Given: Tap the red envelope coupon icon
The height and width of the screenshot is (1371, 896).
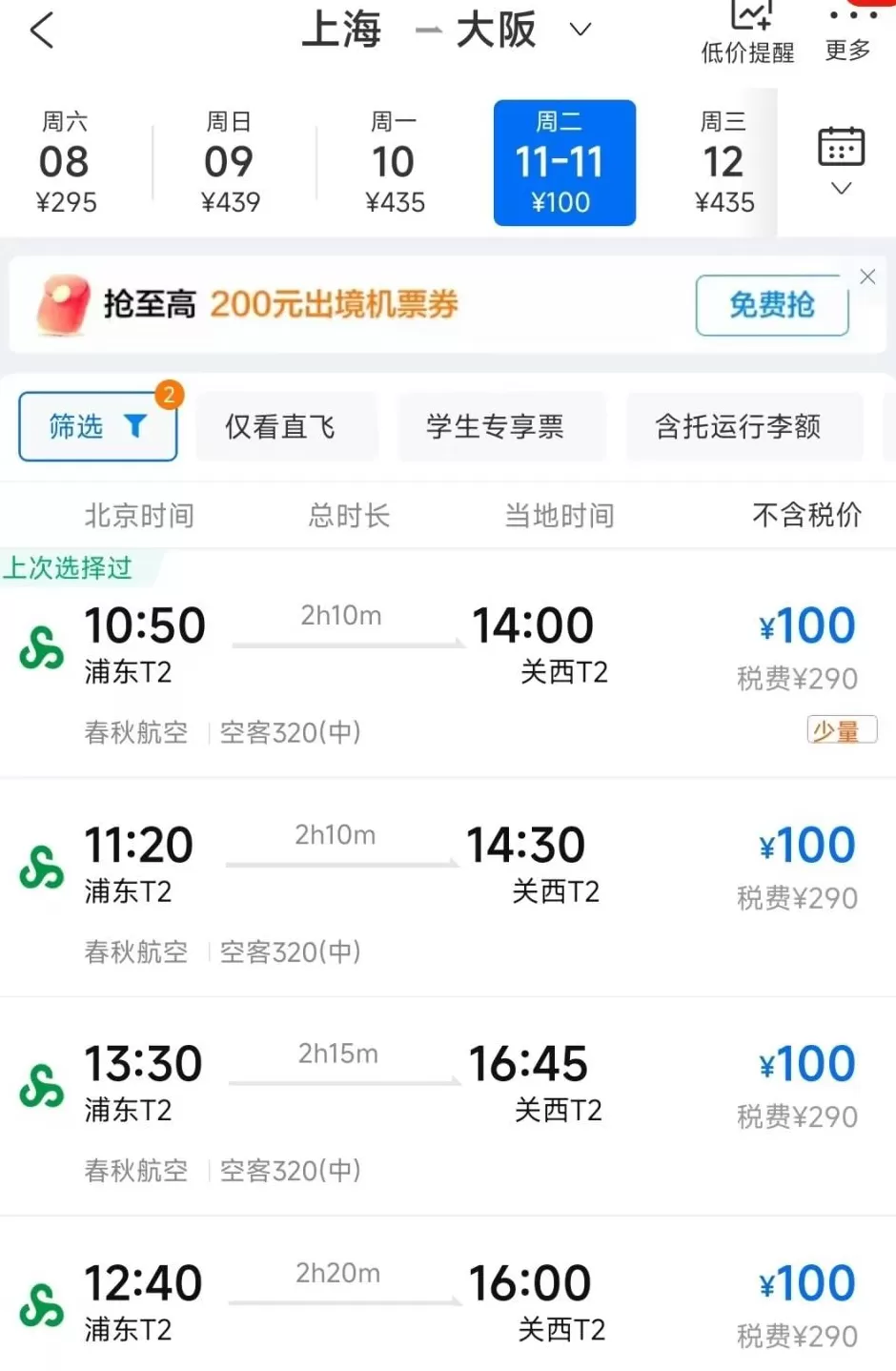Looking at the screenshot, I should tap(62, 306).
